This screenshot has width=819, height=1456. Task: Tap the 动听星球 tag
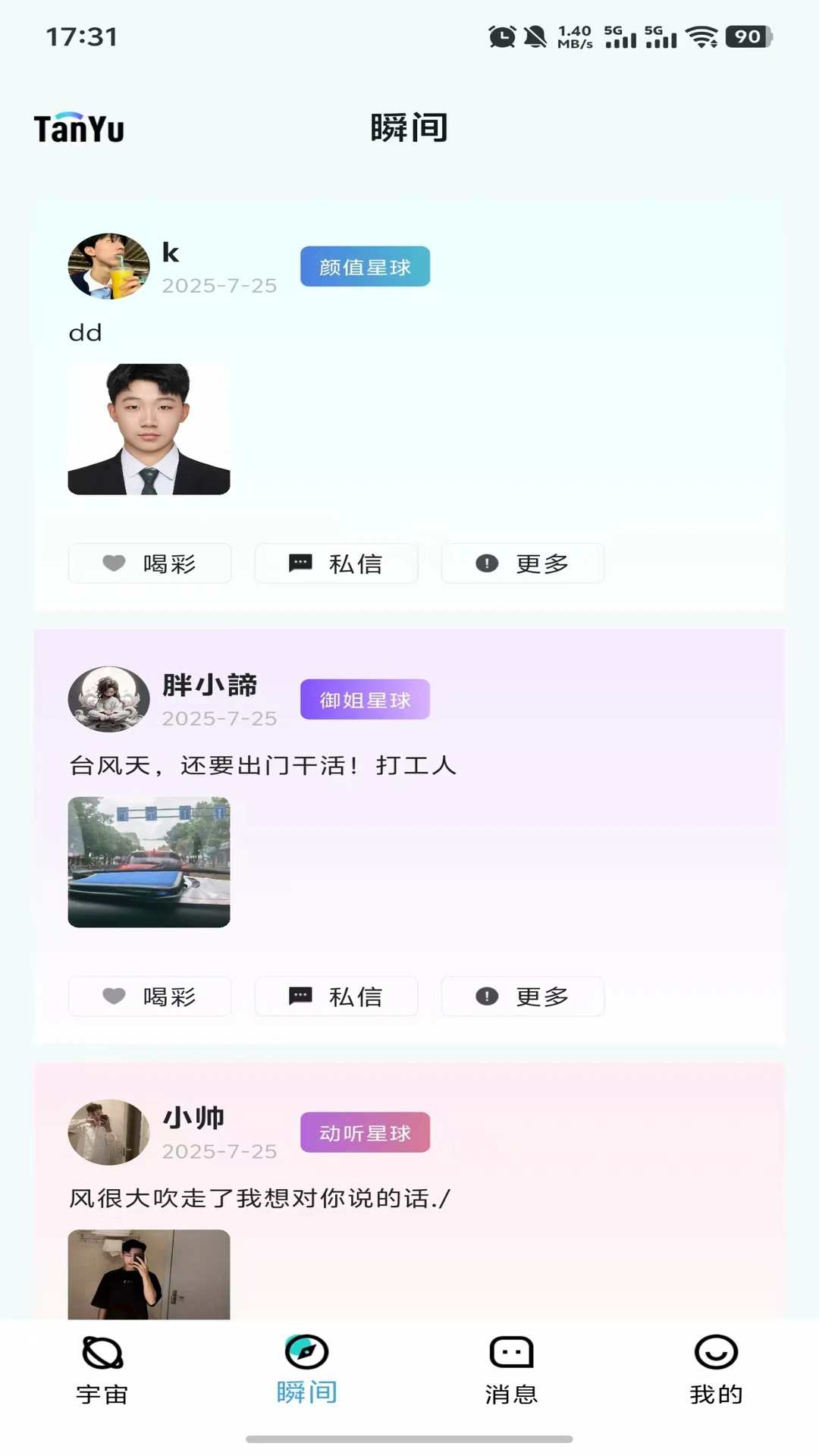pos(365,1133)
